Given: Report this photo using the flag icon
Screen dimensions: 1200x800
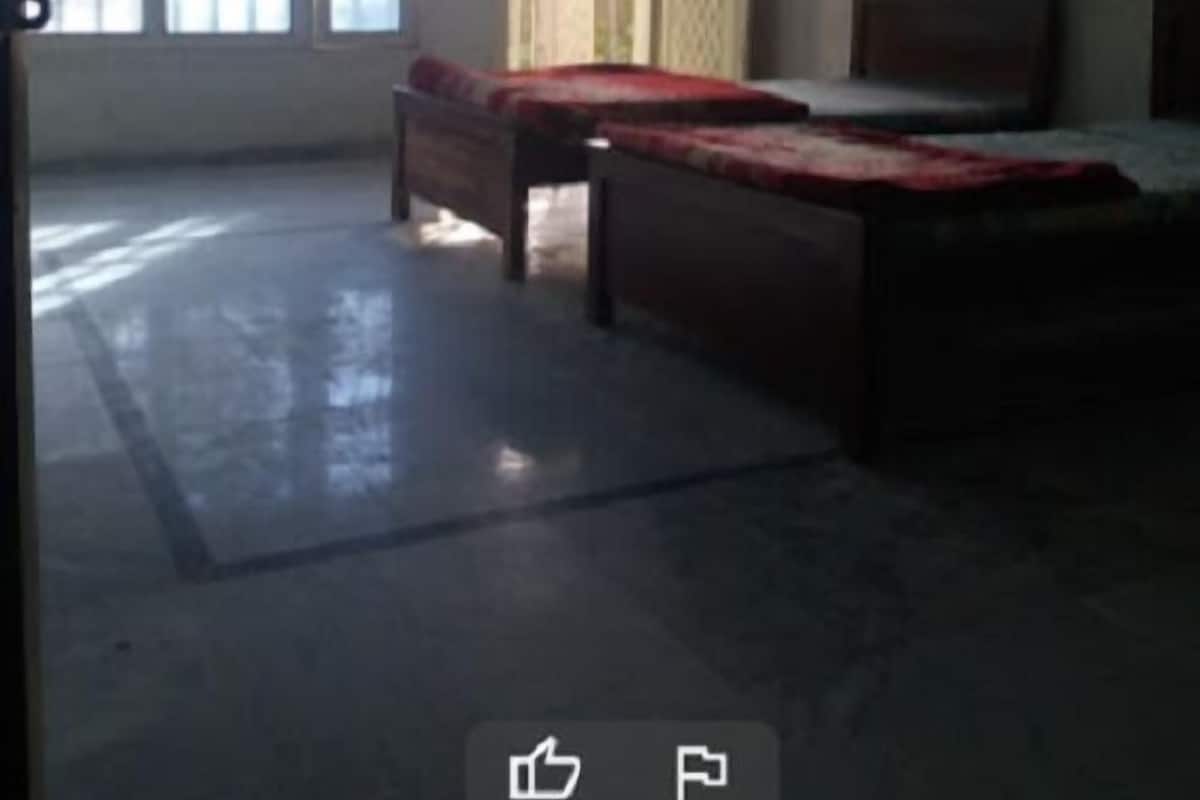Looking at the screenshot, I should (x=701, y=771).
